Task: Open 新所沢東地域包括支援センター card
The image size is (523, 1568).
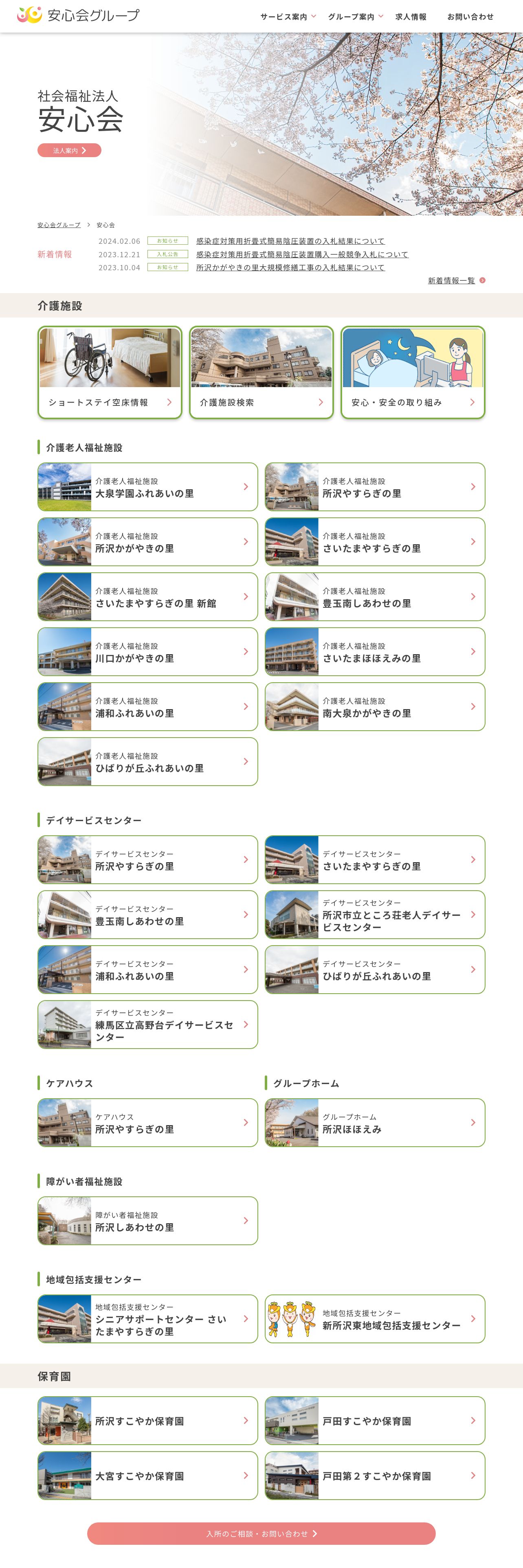Action: (375, 1319)
